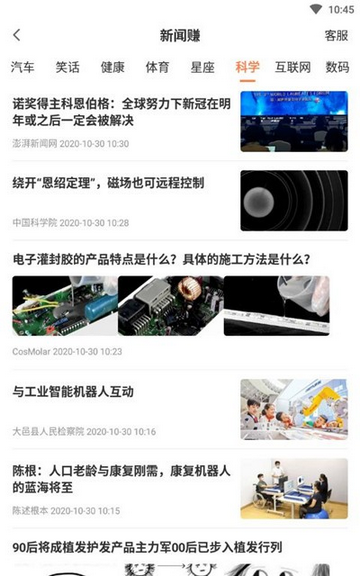The height and width of the screenshot is (576, 360).
Task: Switch to the 星座 tab
Action: click(x=202, y=67)
